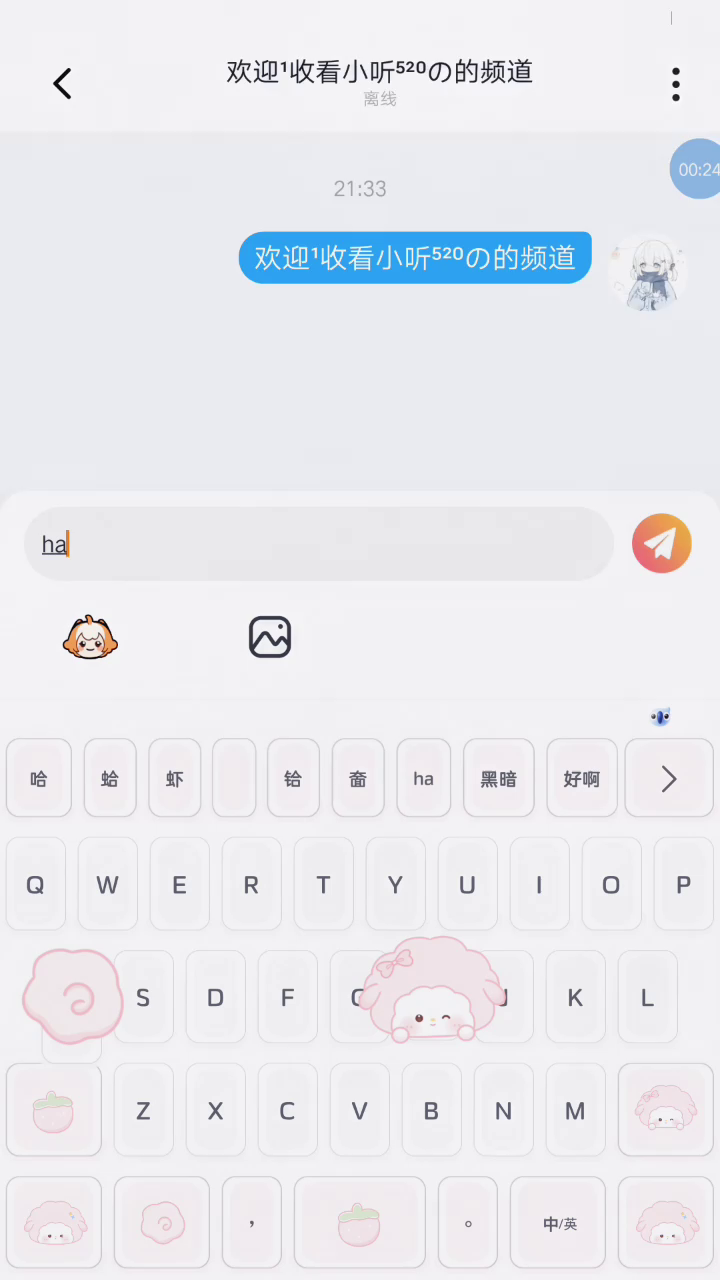Open the three-dot overflow menu
This screenshot has height=1280, width=720.
(676, 85)
